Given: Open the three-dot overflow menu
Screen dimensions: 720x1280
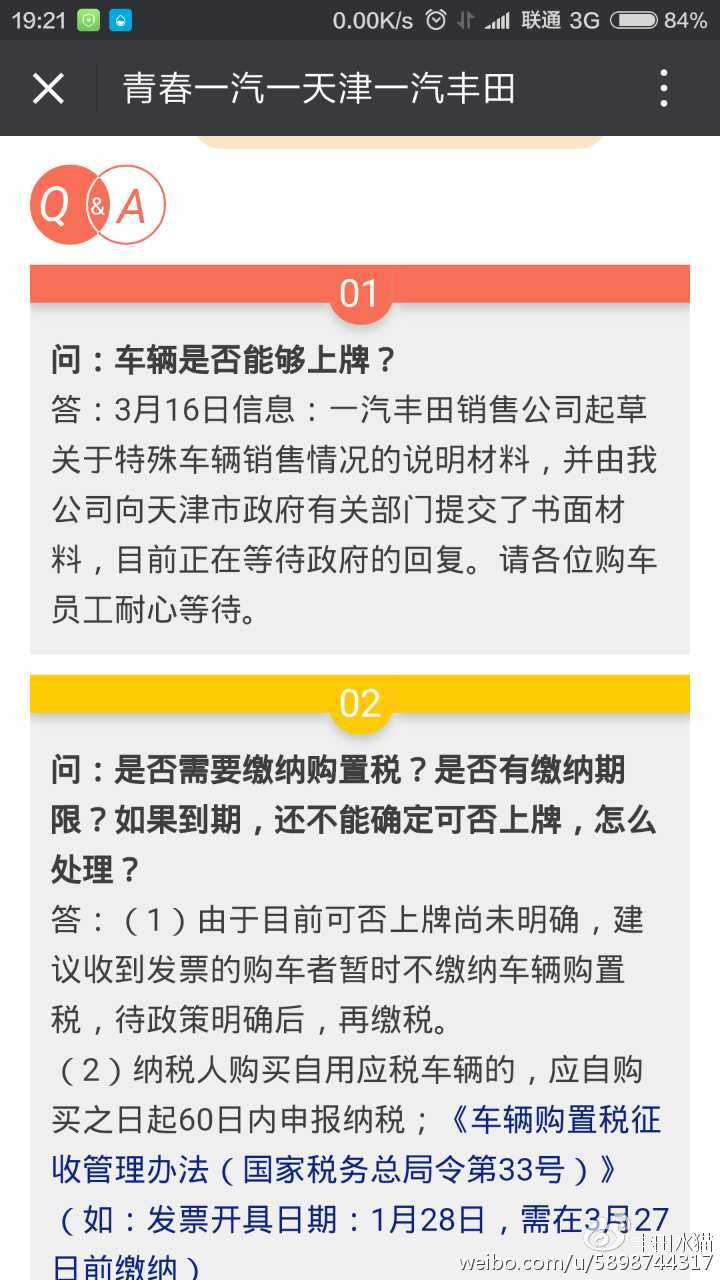Looking at the screenshot, I should 664,88.
